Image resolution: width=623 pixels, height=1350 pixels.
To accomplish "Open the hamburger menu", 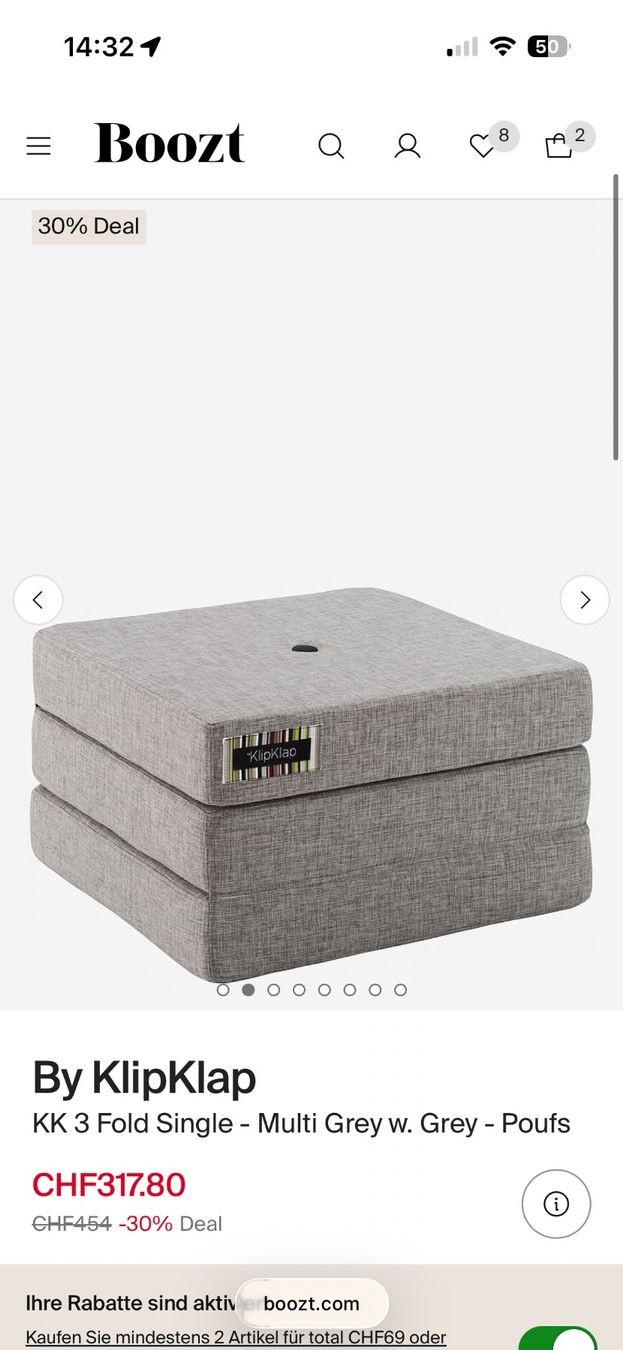I will coord(38,146).
